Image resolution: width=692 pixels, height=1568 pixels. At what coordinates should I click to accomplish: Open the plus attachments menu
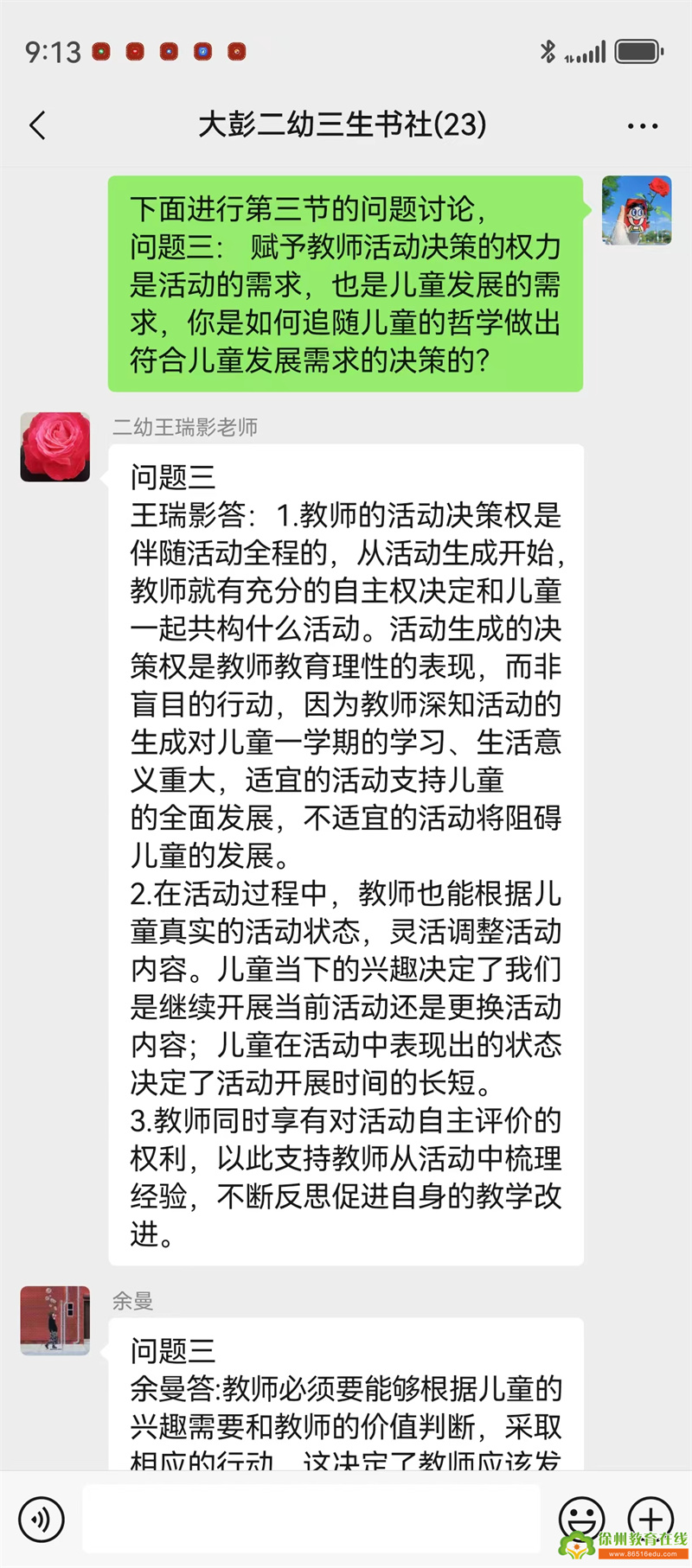[650, 1518]
